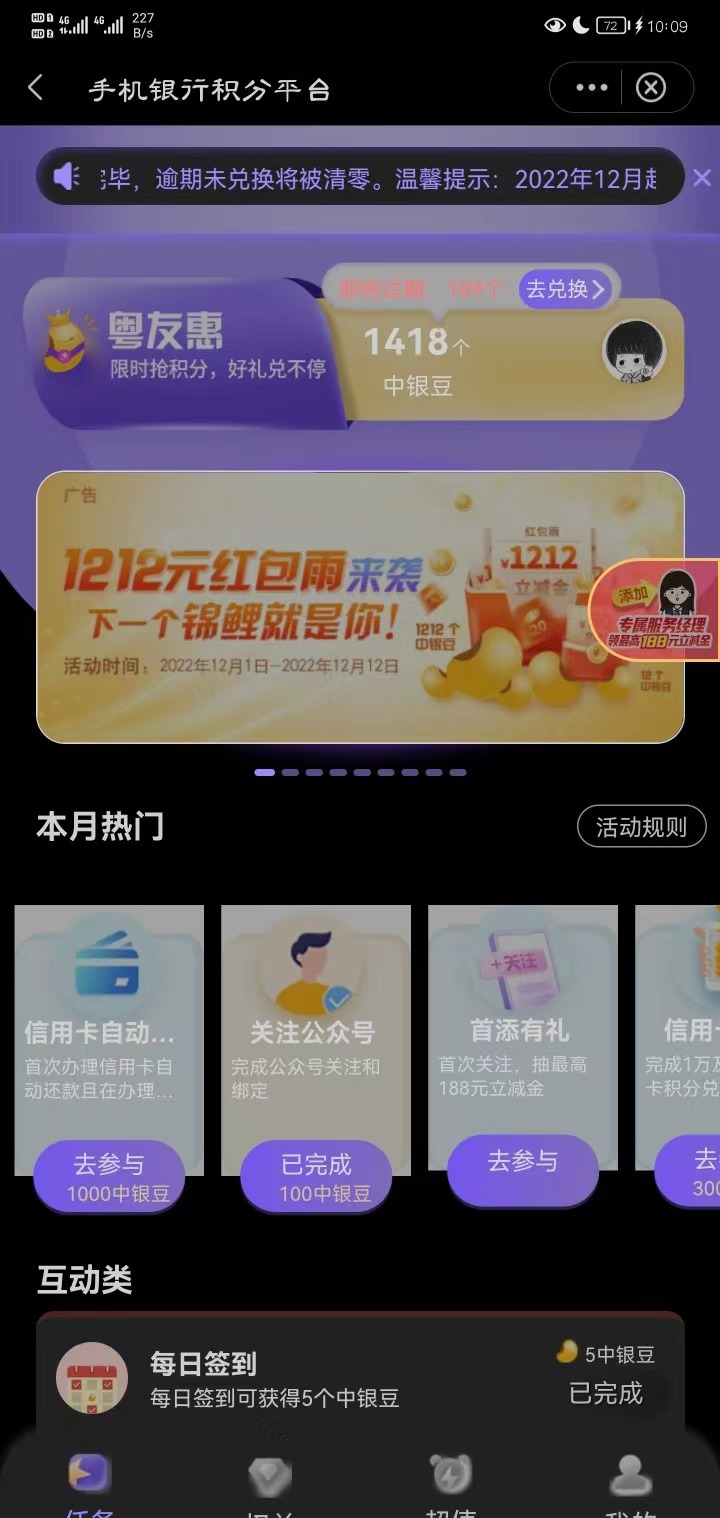Tap 已完成 on 关注公众号 card
This screenshot has height=1518, width=720.
[316, 1177]
